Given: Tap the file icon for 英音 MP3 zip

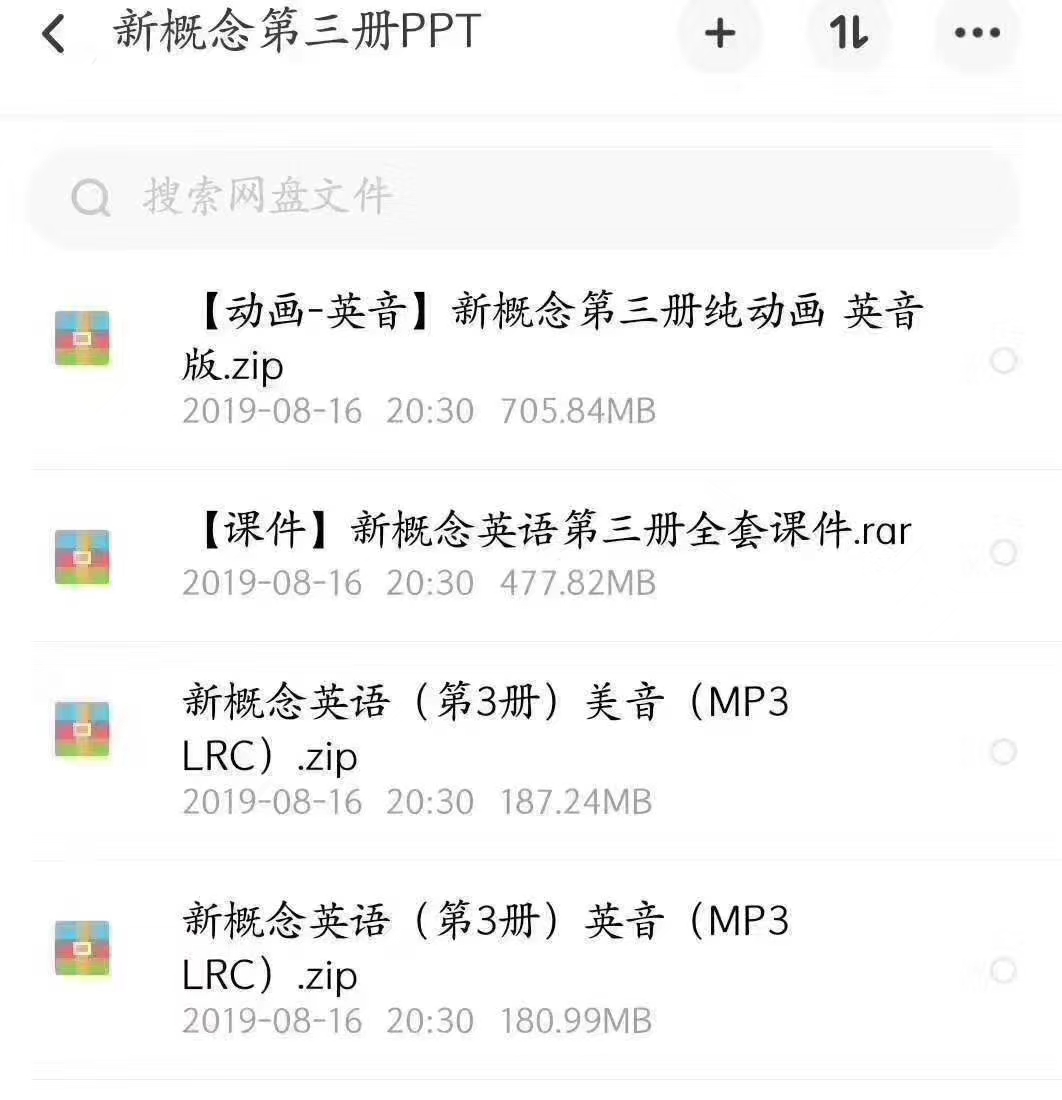Looking at the screenshot, I should click(84, 948).
